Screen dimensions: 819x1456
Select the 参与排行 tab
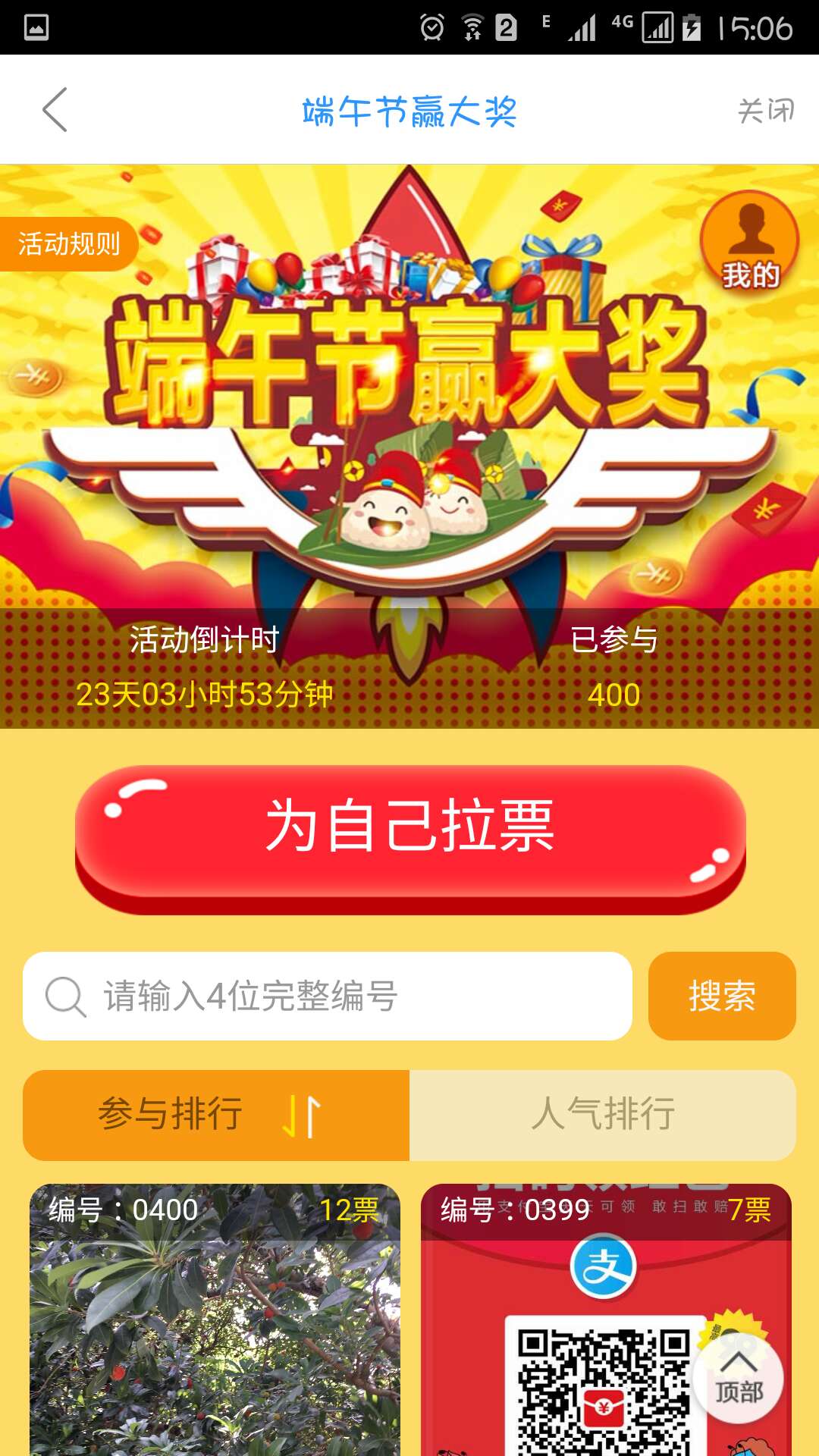pyautogui.click(x=171, y=1114)
